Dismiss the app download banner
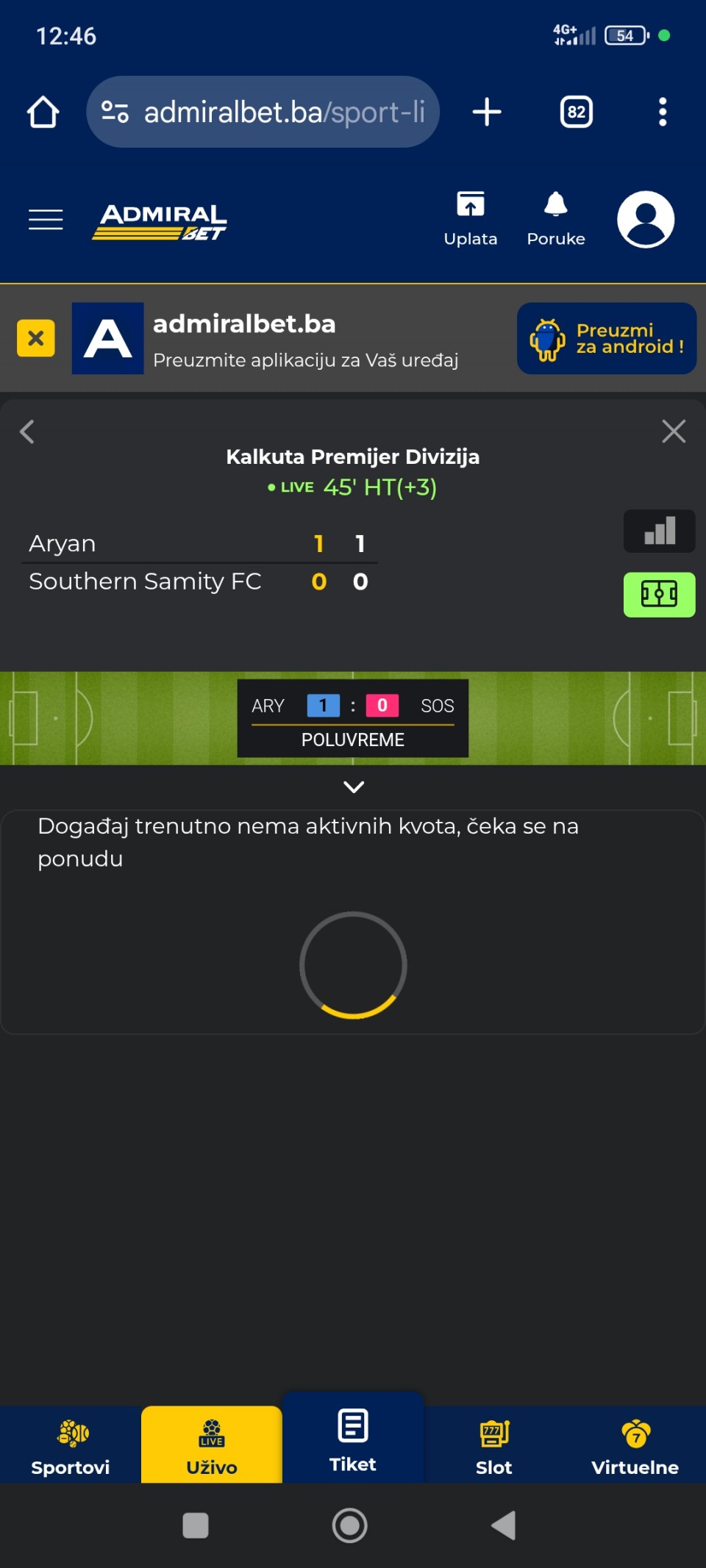Screen dimensions: 706x1568 36,338
